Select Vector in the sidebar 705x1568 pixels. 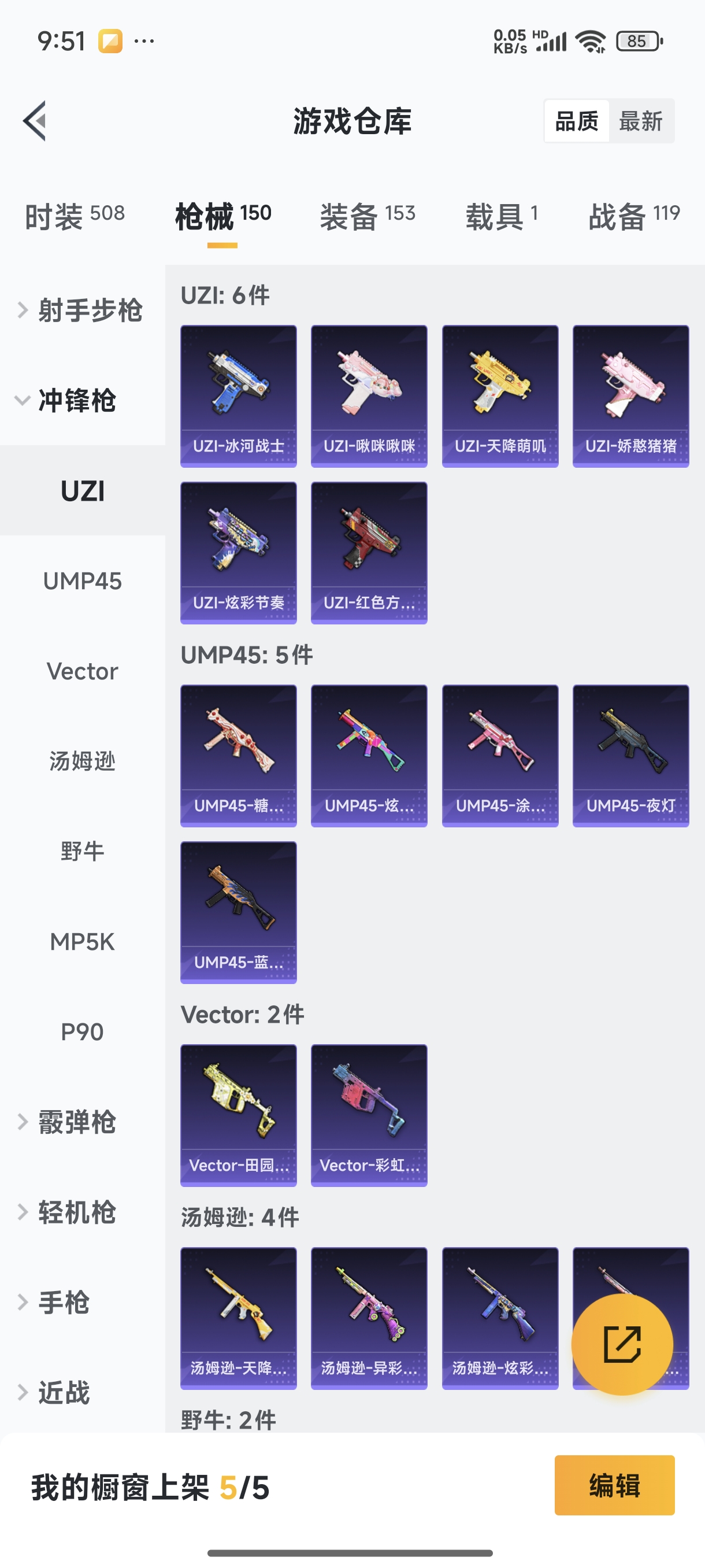82,671
